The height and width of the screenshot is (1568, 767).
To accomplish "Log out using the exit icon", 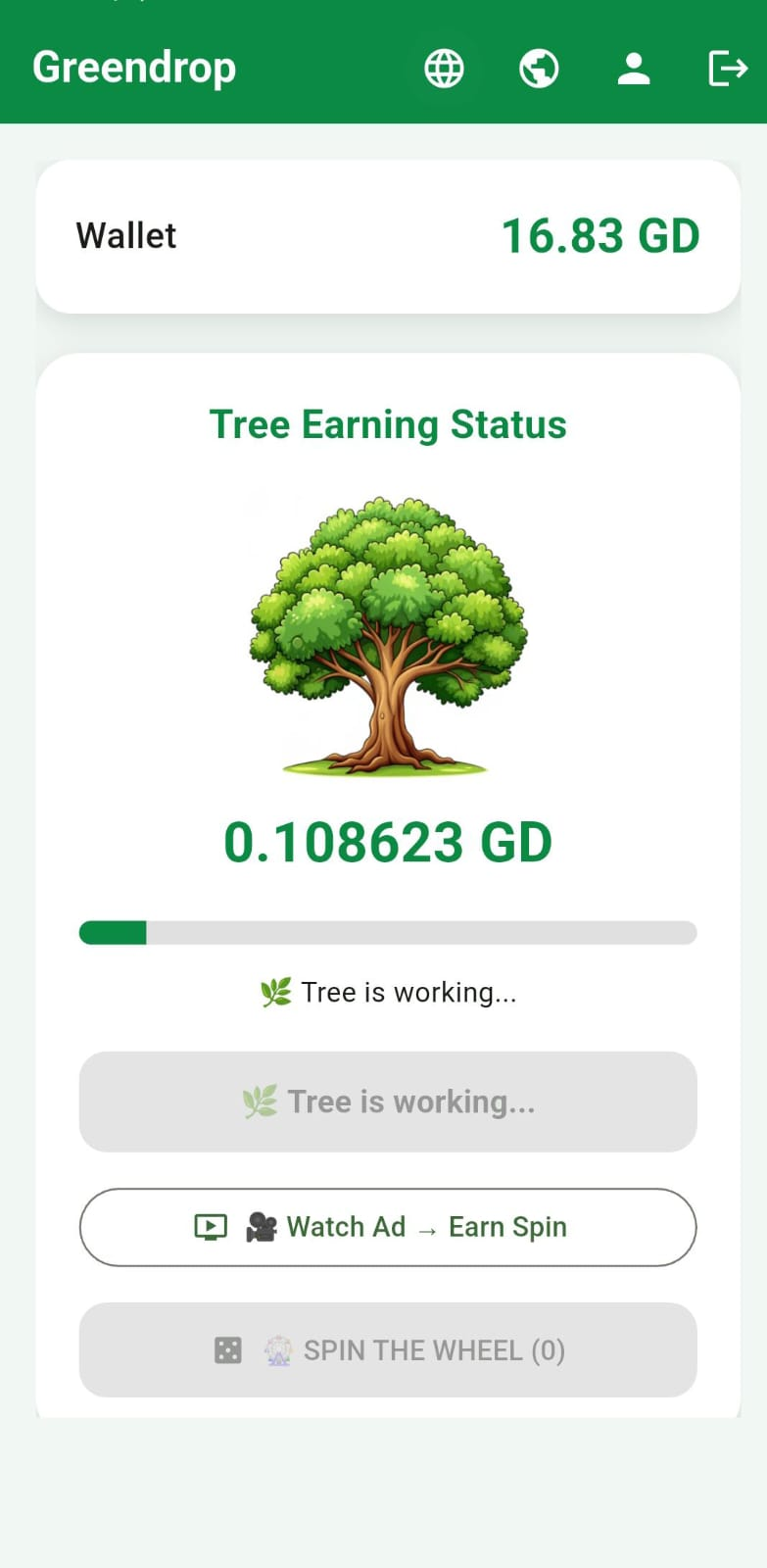I will [x=727, y=69].
